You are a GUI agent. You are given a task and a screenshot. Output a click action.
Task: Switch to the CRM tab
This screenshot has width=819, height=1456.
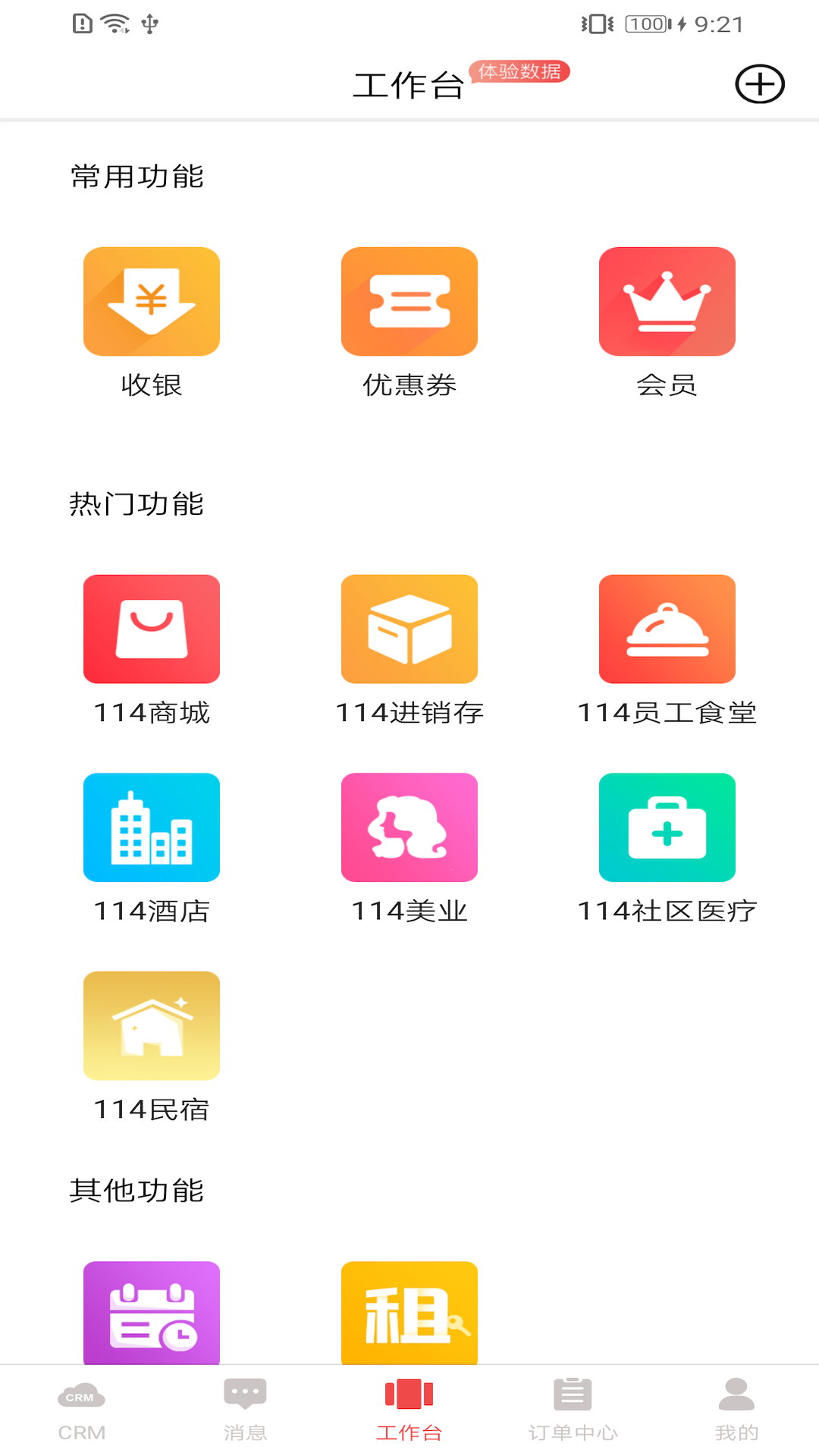click(82, 1410)
